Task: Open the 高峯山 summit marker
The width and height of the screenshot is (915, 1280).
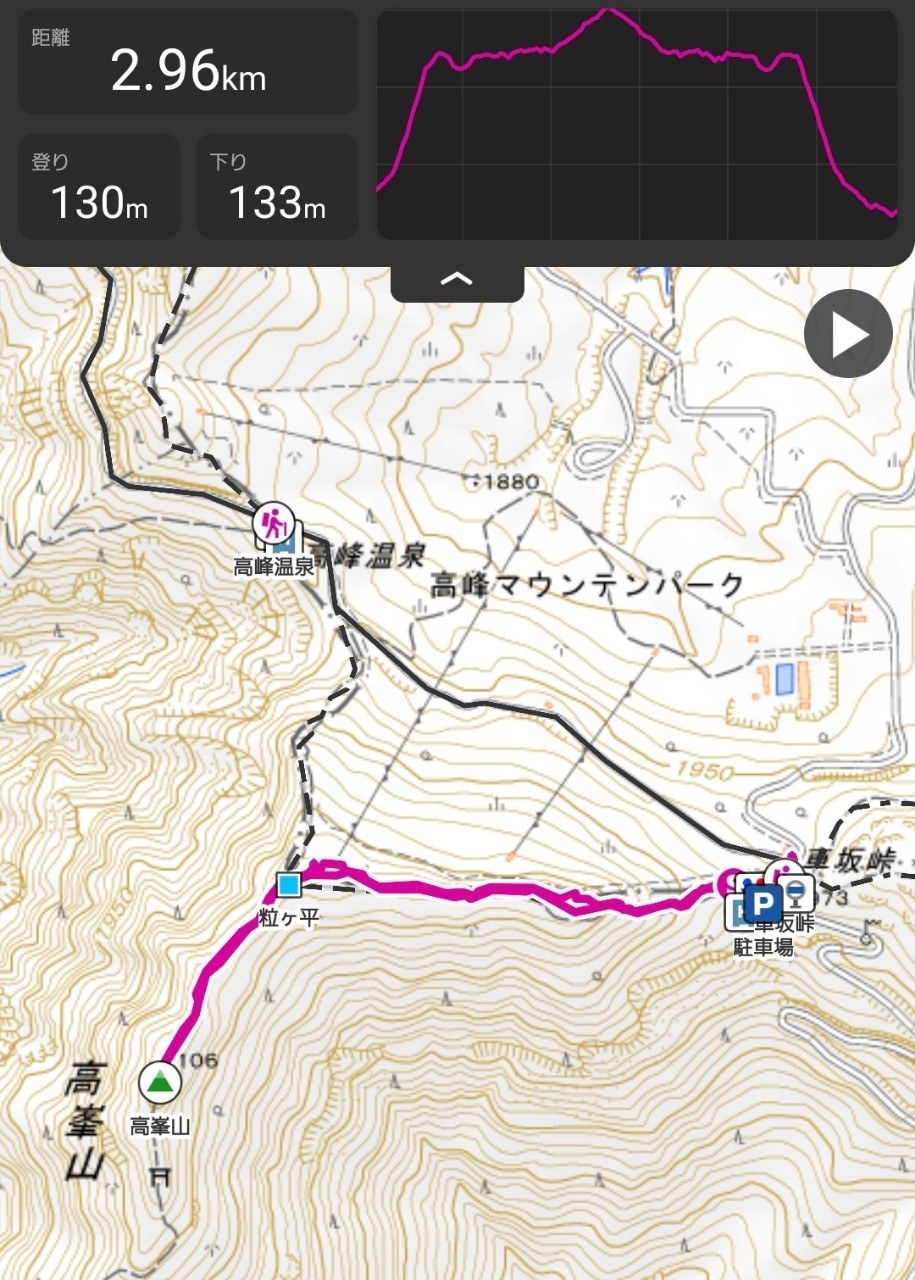Action: click(158, 1083)
